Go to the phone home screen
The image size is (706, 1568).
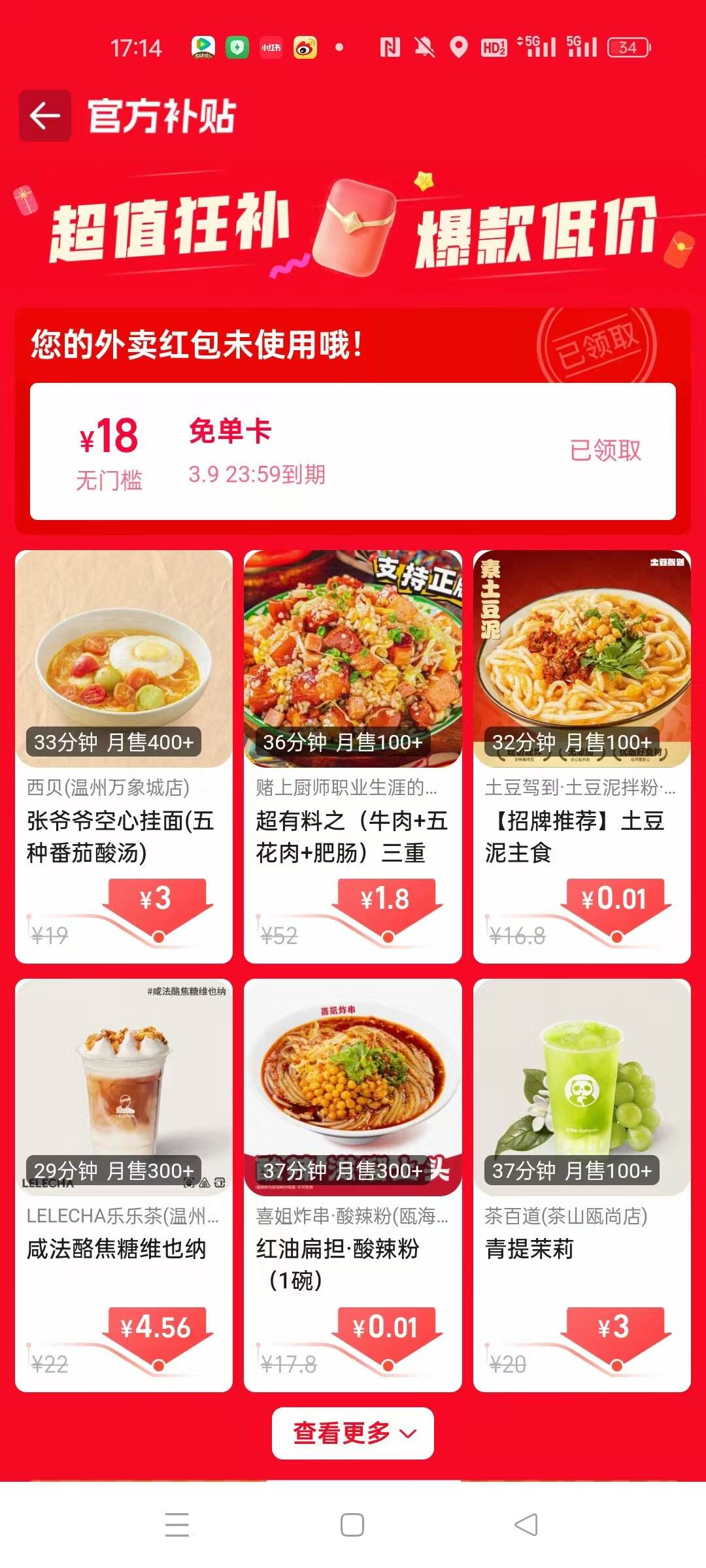pos(352,1525)
